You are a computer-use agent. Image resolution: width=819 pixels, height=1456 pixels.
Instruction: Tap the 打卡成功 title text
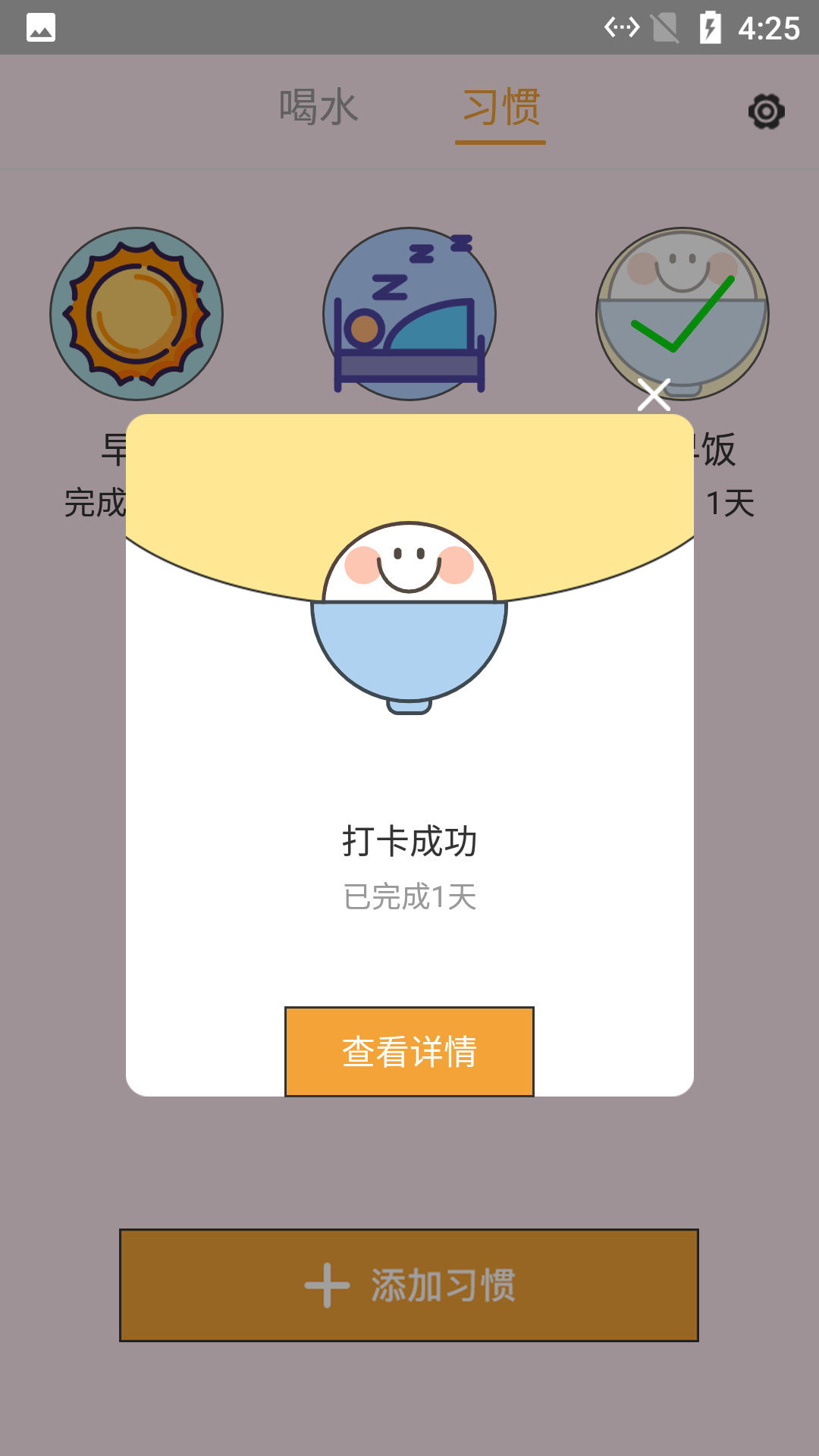click(x=408, y=840)
